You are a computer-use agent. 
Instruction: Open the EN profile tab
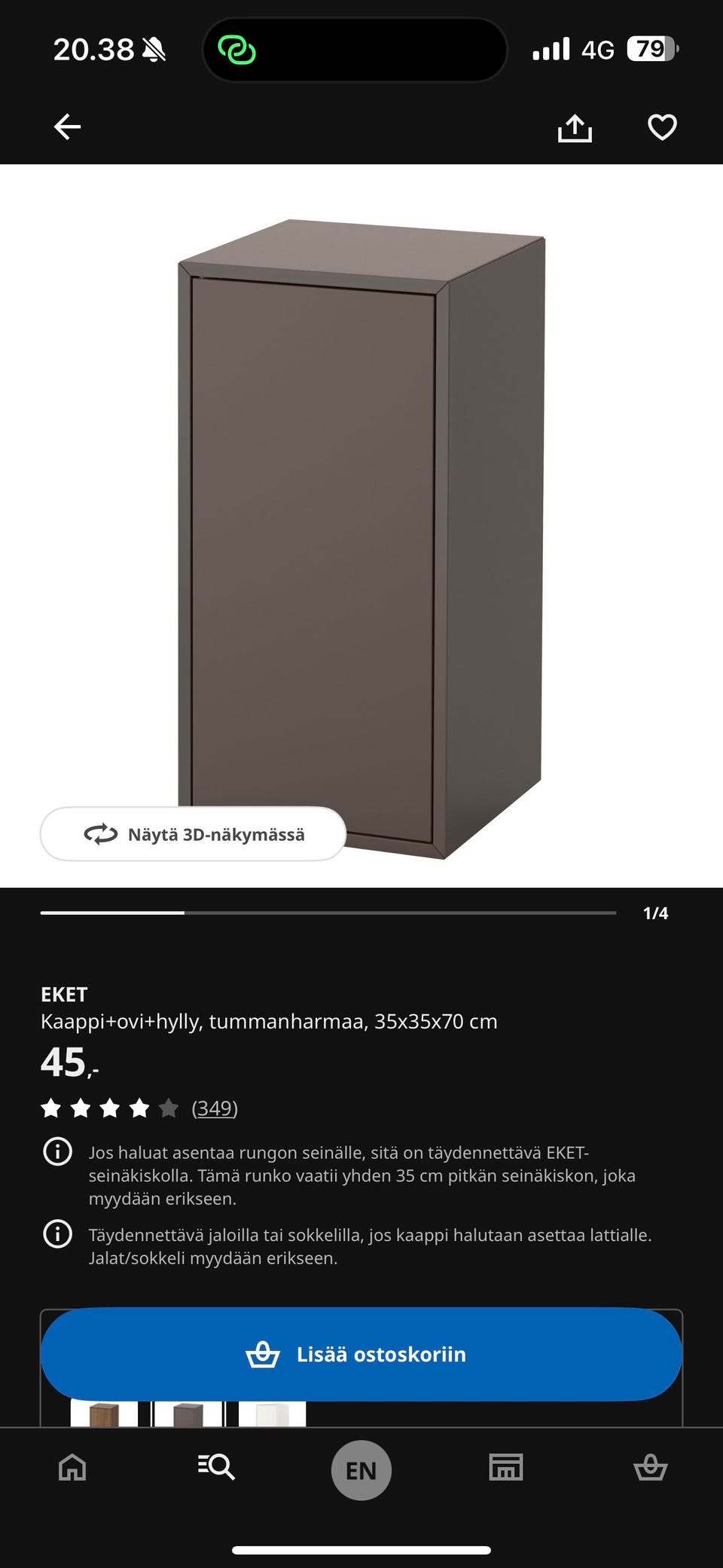tap(361, 1470)
